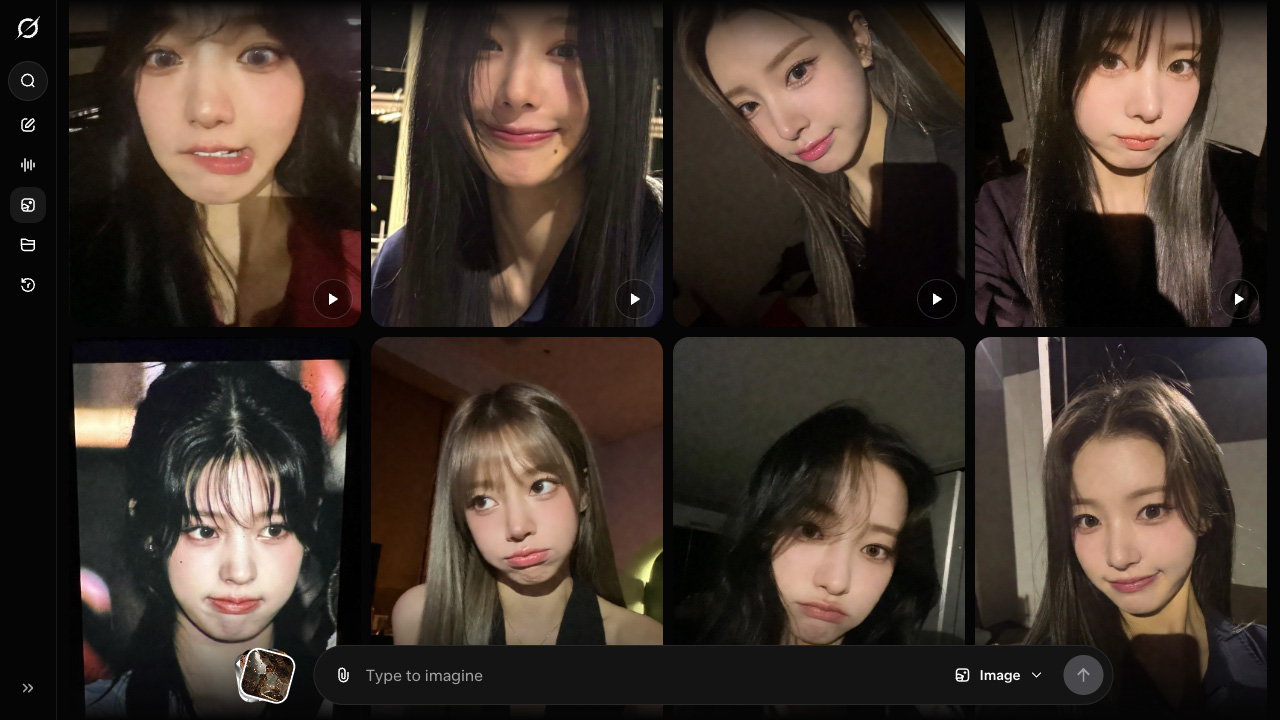Open the tile with blonde bangs
This screenshot has width=1280, height=720.
[x=516, y=490]
